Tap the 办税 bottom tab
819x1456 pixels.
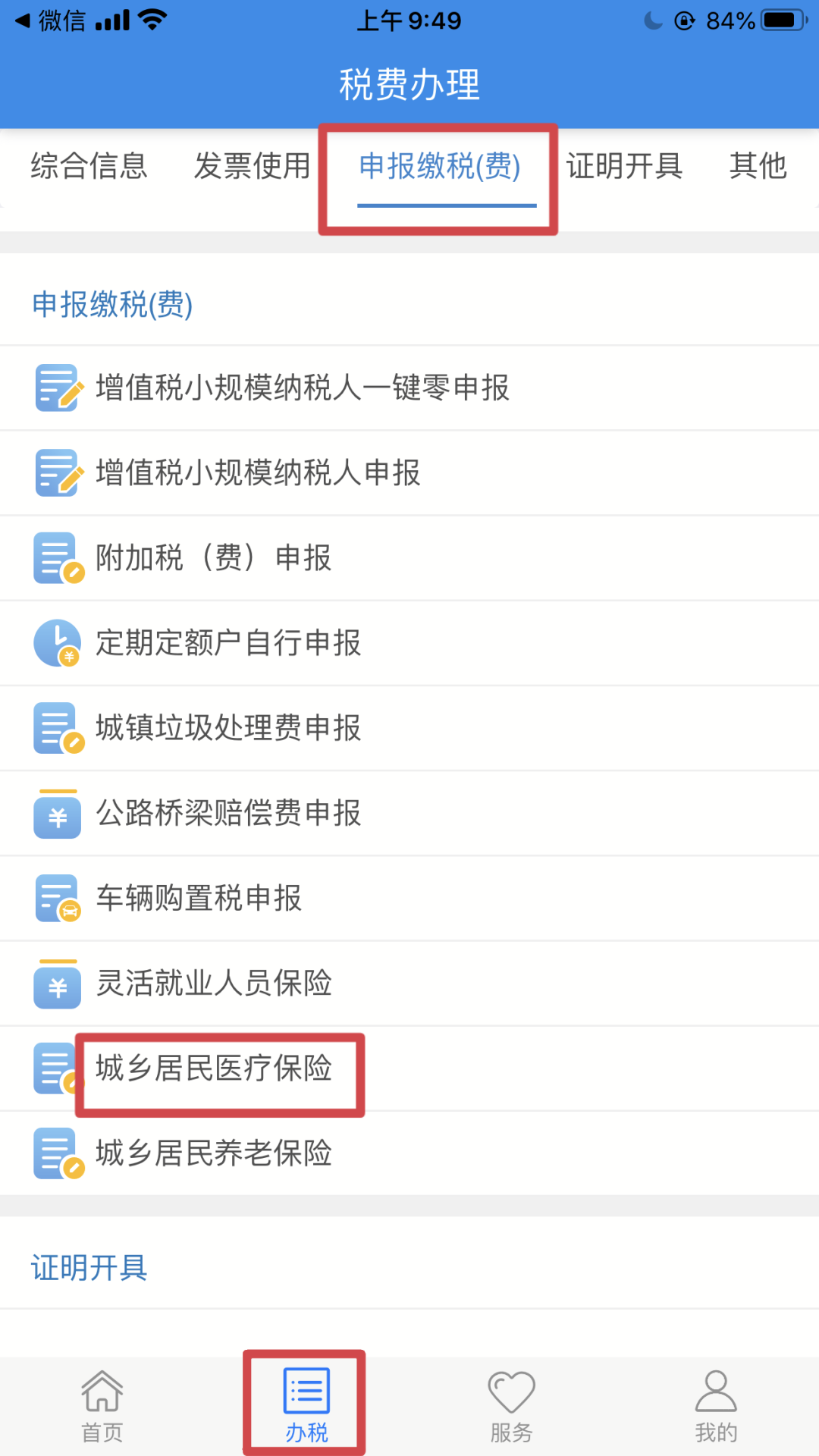pos(306,1407)
